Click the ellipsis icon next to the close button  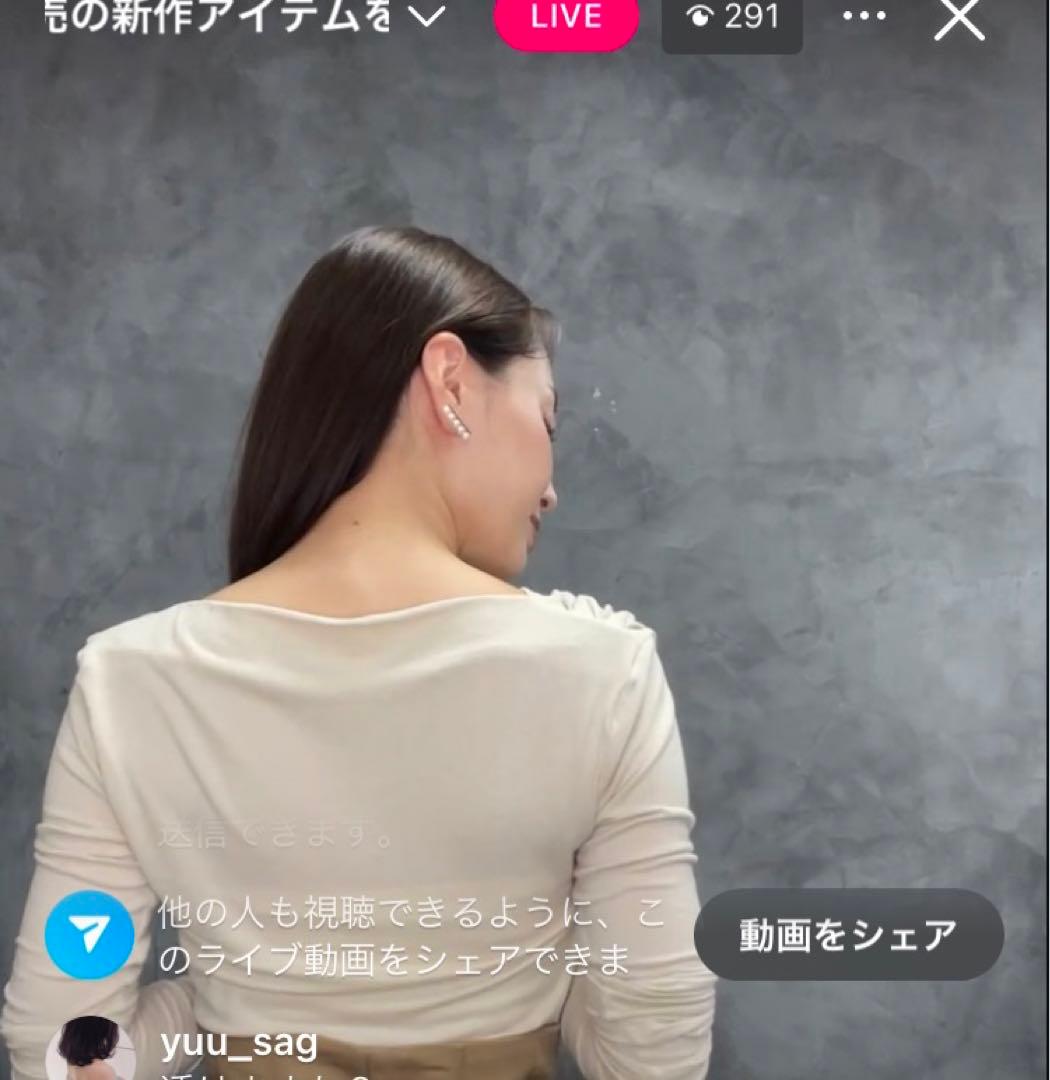click(861, 16)
